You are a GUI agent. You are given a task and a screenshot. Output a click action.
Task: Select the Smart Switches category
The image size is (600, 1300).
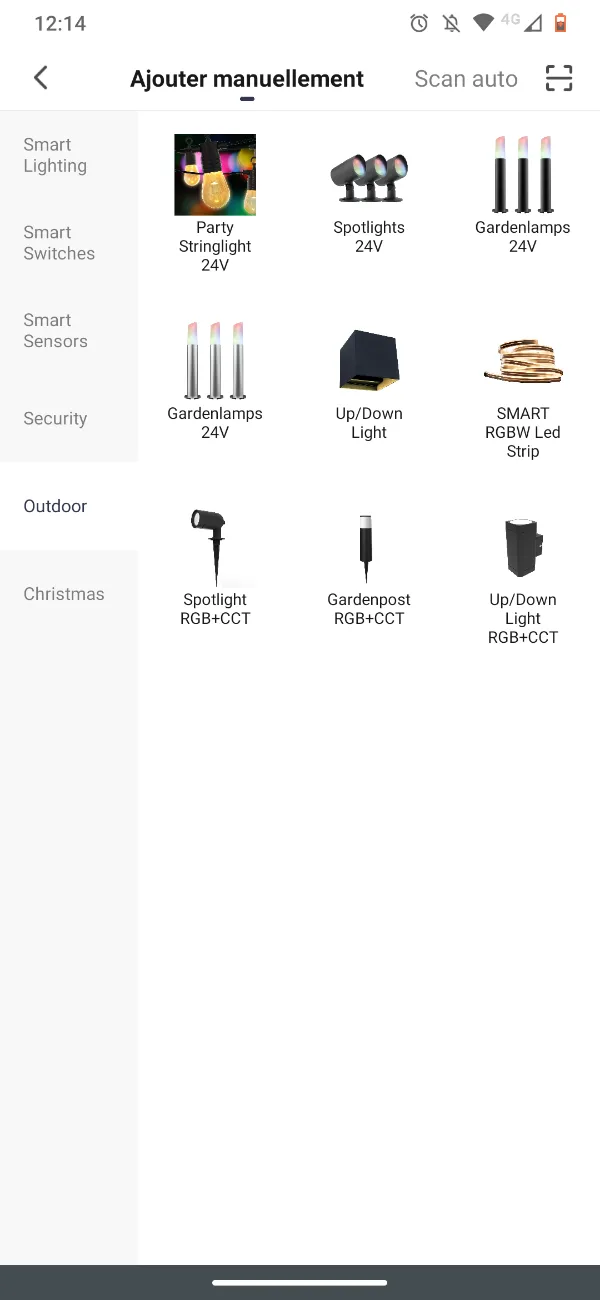(x=69, y=243)
